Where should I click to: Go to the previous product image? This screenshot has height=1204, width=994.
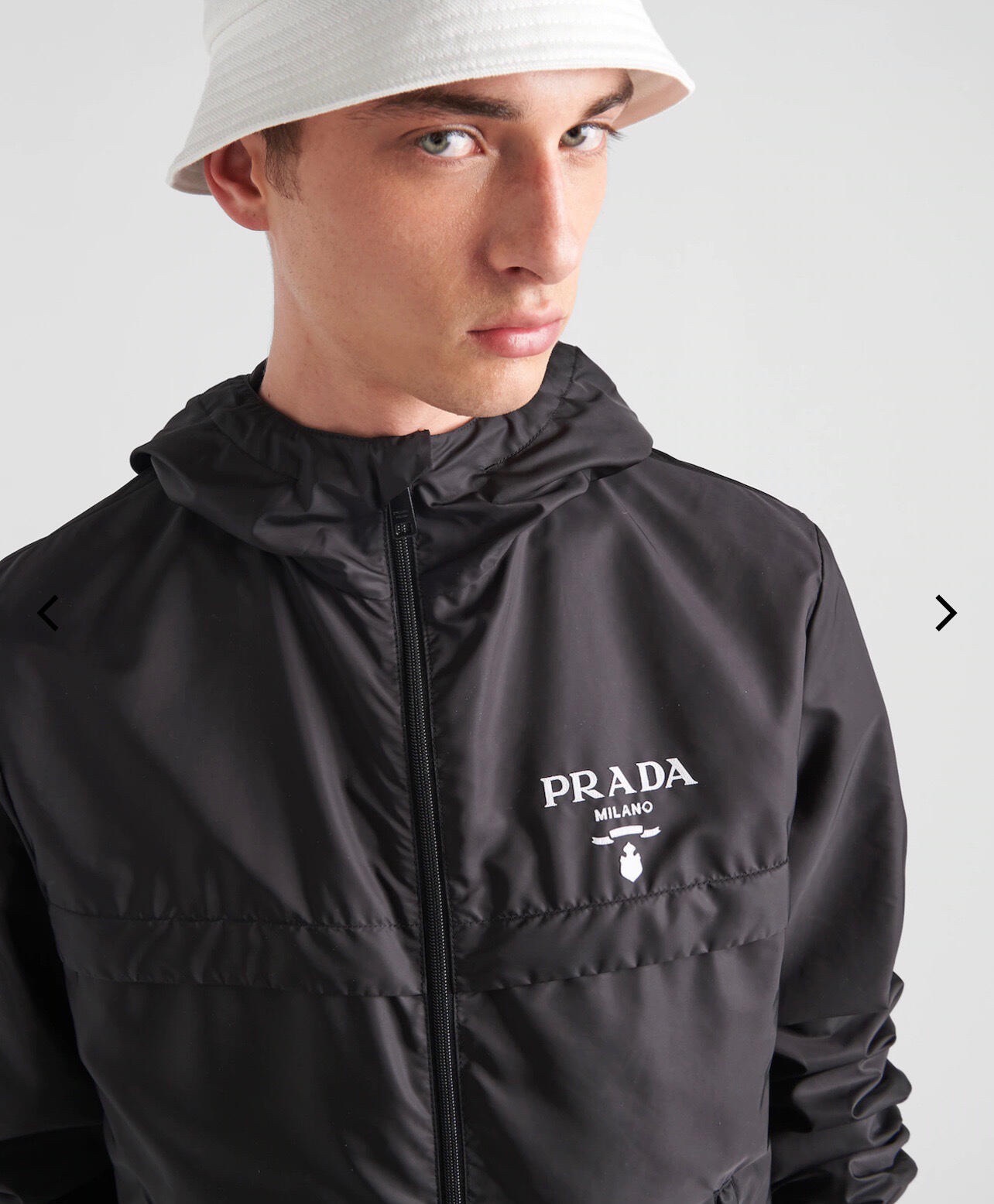(x=49, y=614)
